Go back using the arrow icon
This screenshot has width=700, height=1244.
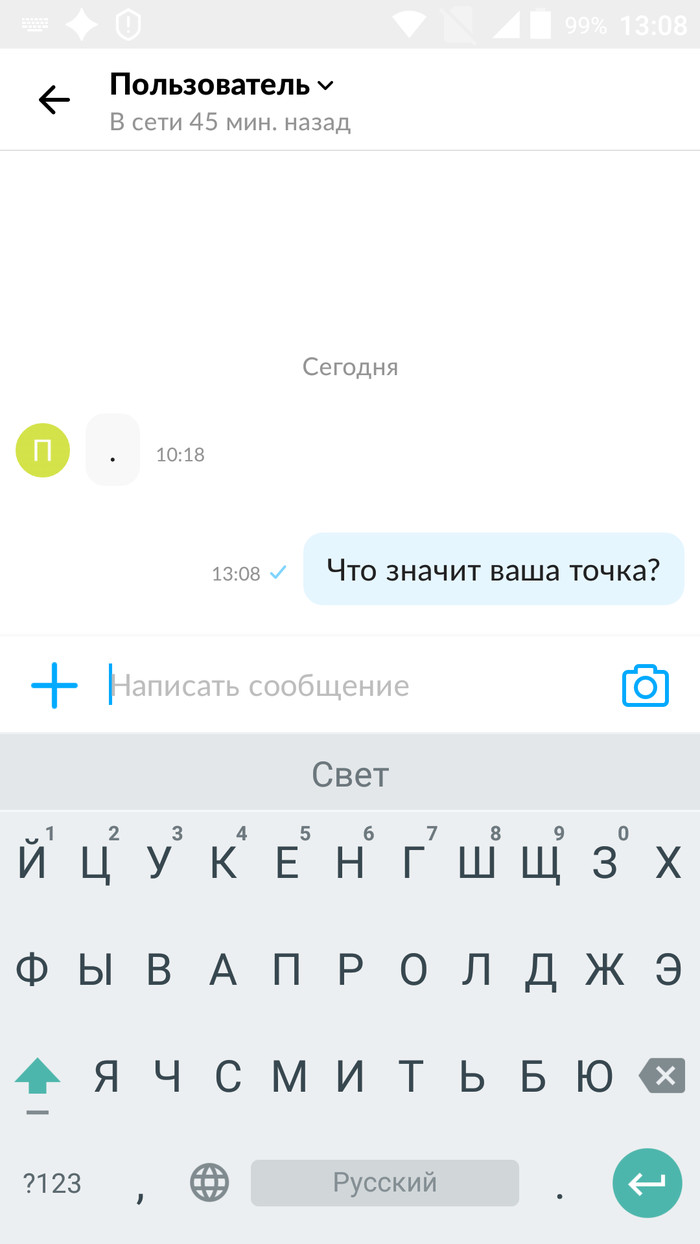54,99
